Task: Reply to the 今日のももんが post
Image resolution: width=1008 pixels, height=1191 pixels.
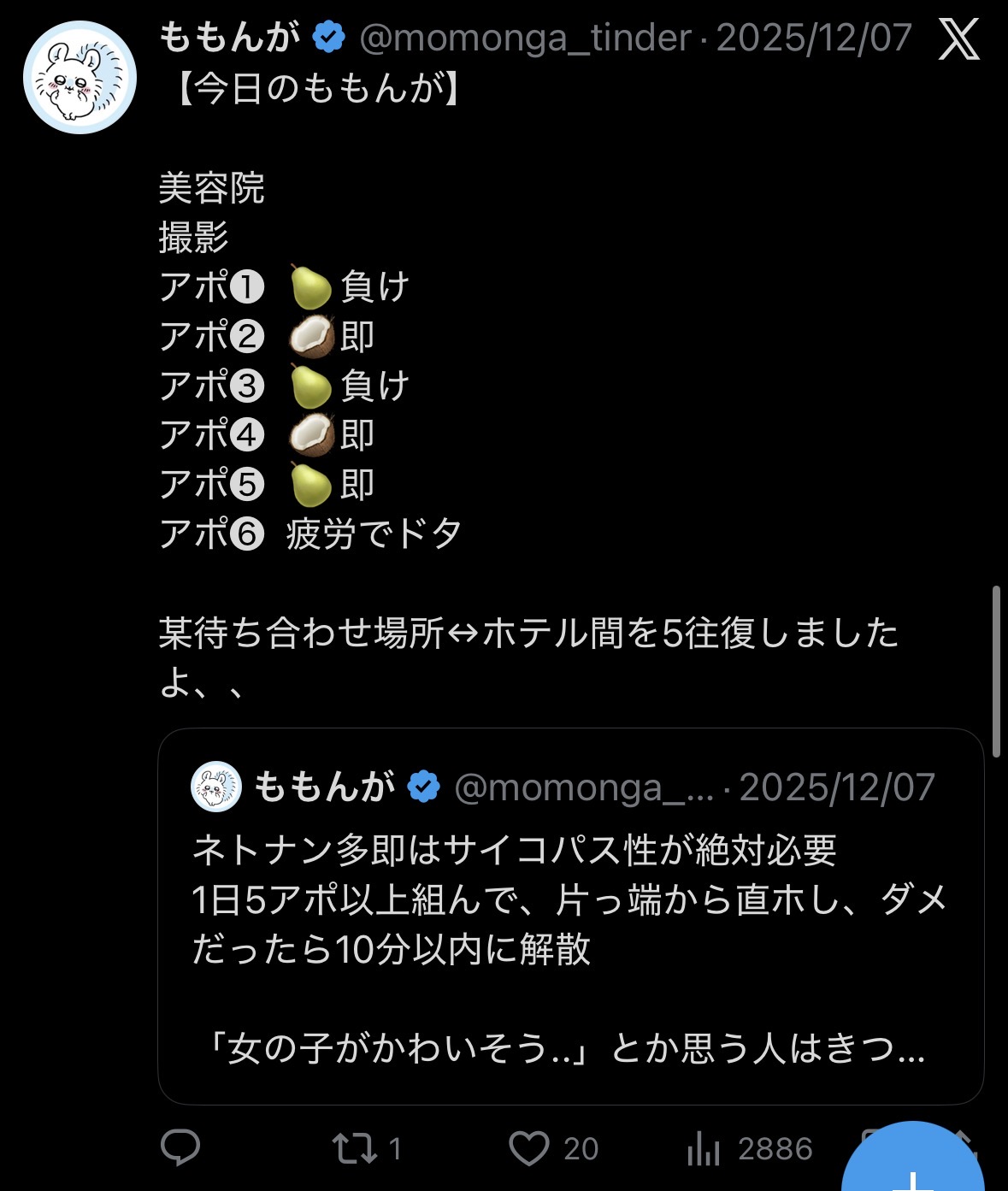Action: coord(180,1147)
